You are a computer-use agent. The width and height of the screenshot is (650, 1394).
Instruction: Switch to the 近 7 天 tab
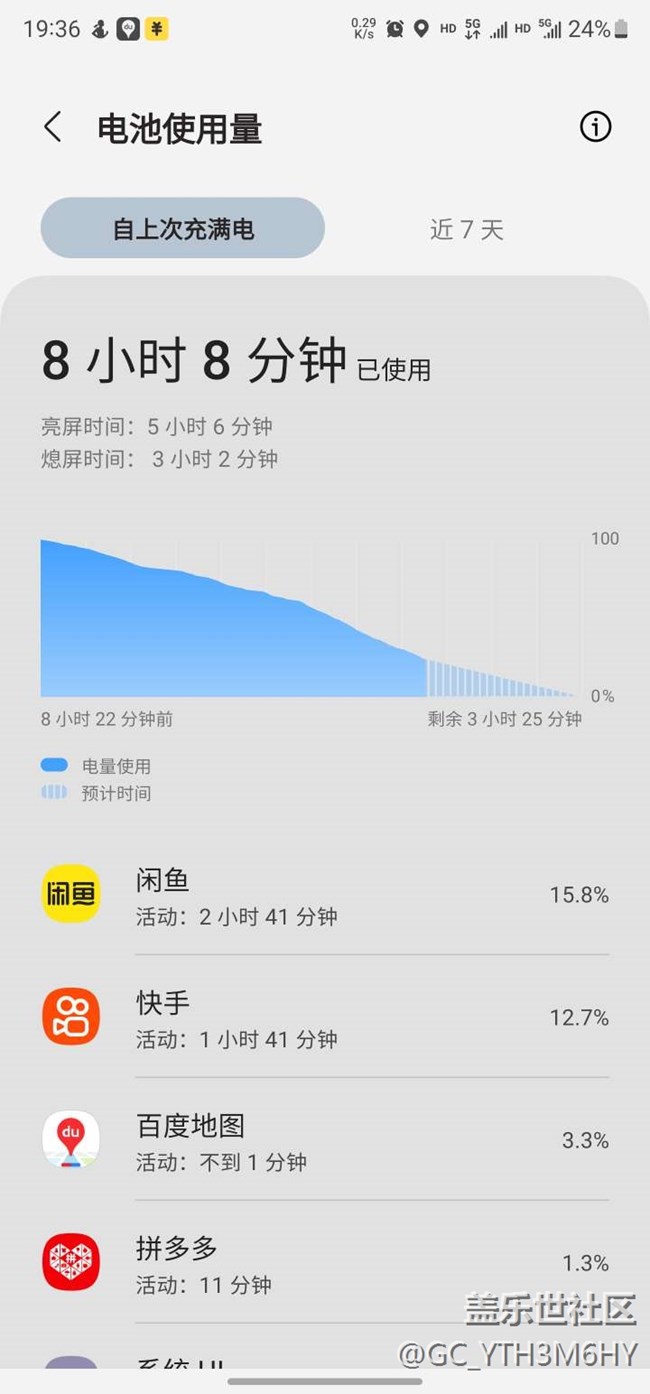(x=466, y=230)
